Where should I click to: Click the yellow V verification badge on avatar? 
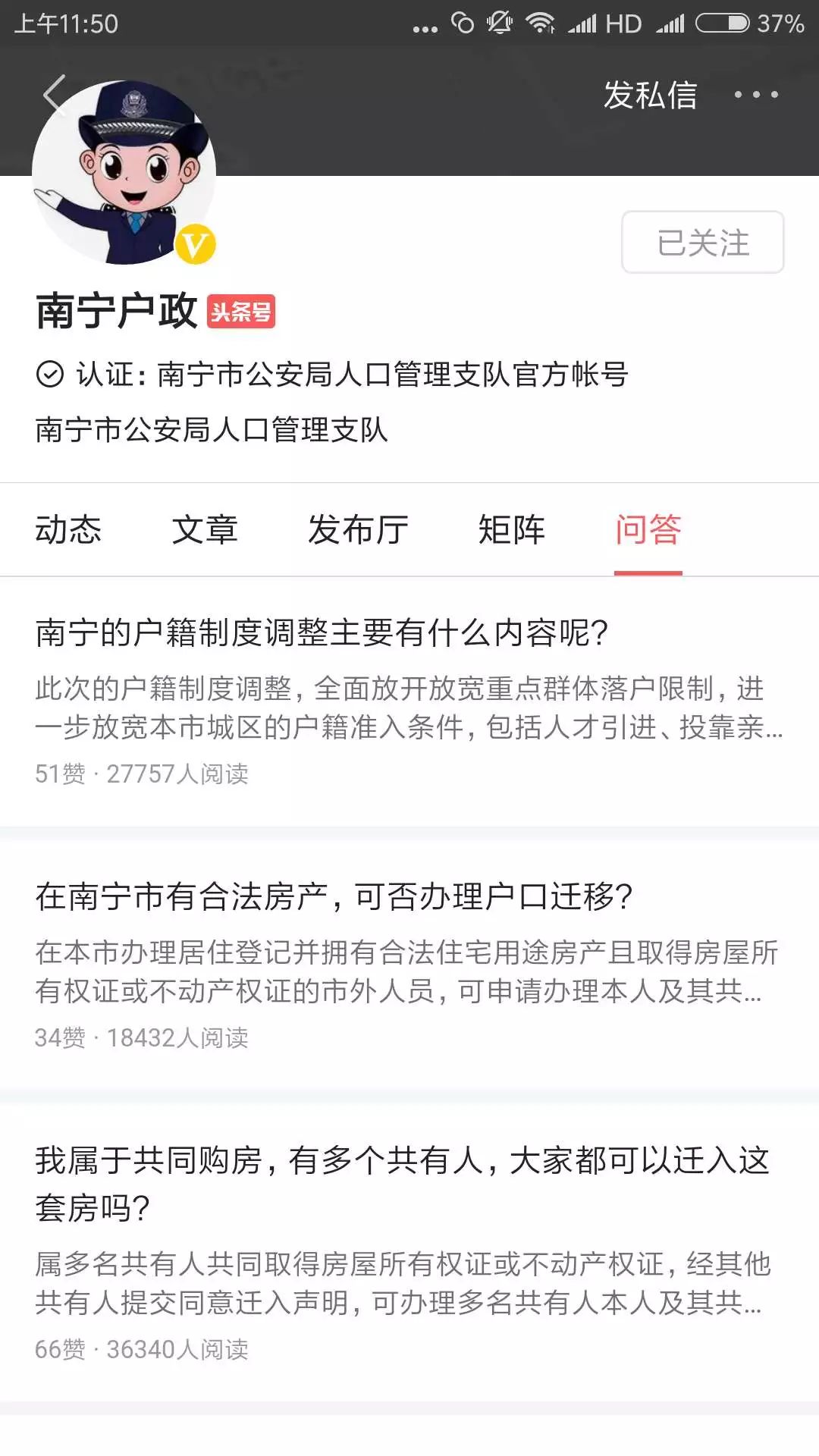(194, 244)
